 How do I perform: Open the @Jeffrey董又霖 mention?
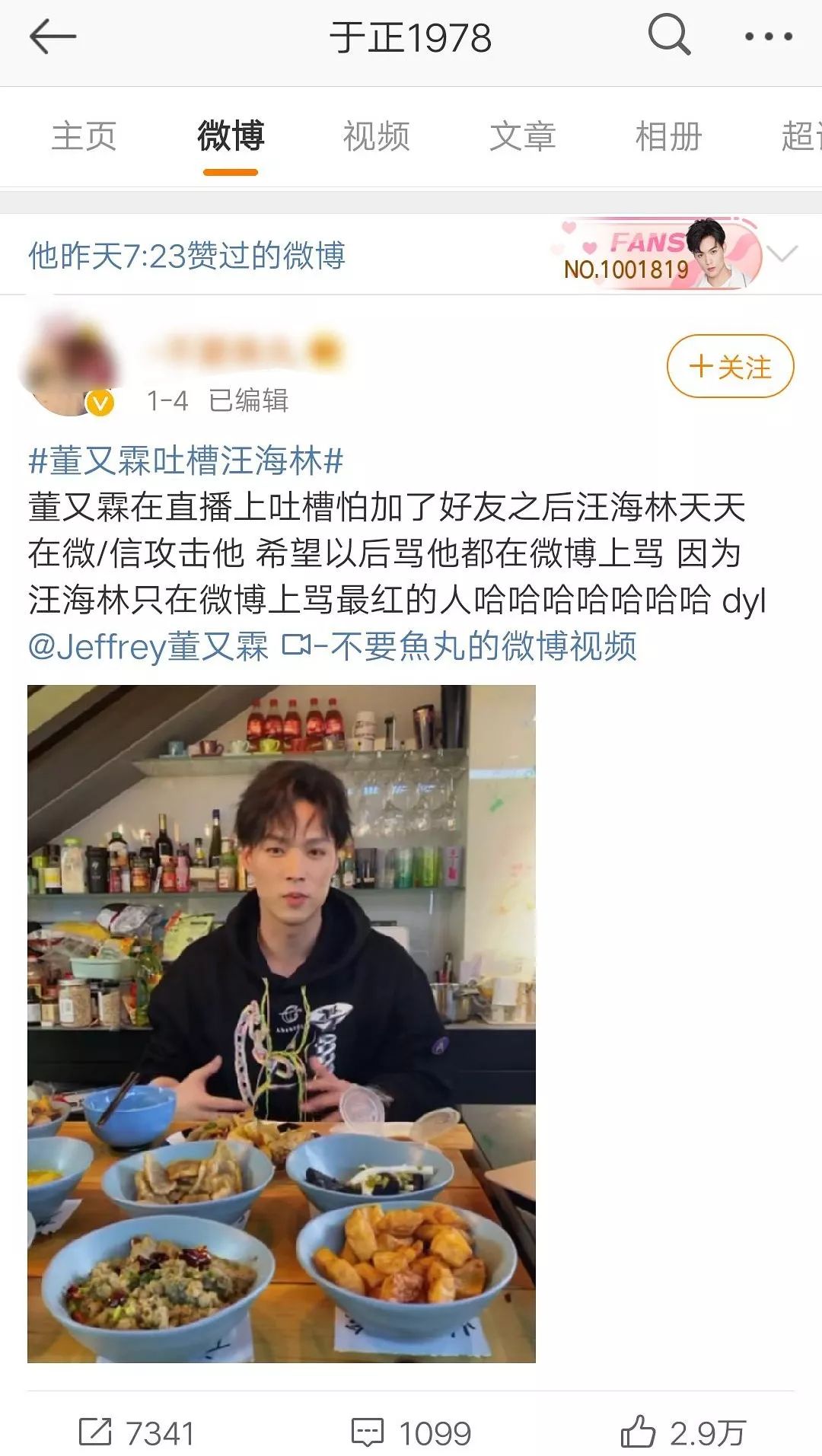pyautogui.click(x=148, y=646)
